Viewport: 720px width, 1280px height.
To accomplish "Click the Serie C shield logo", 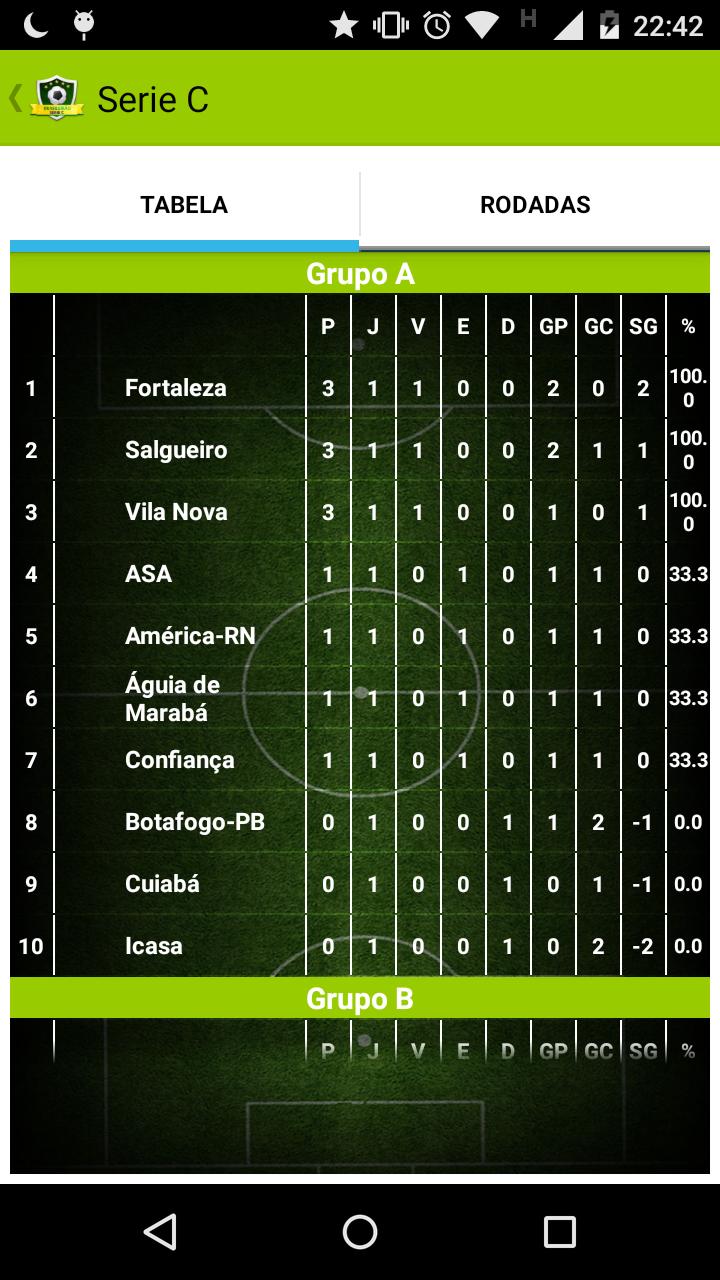I will tap(55, 98).
